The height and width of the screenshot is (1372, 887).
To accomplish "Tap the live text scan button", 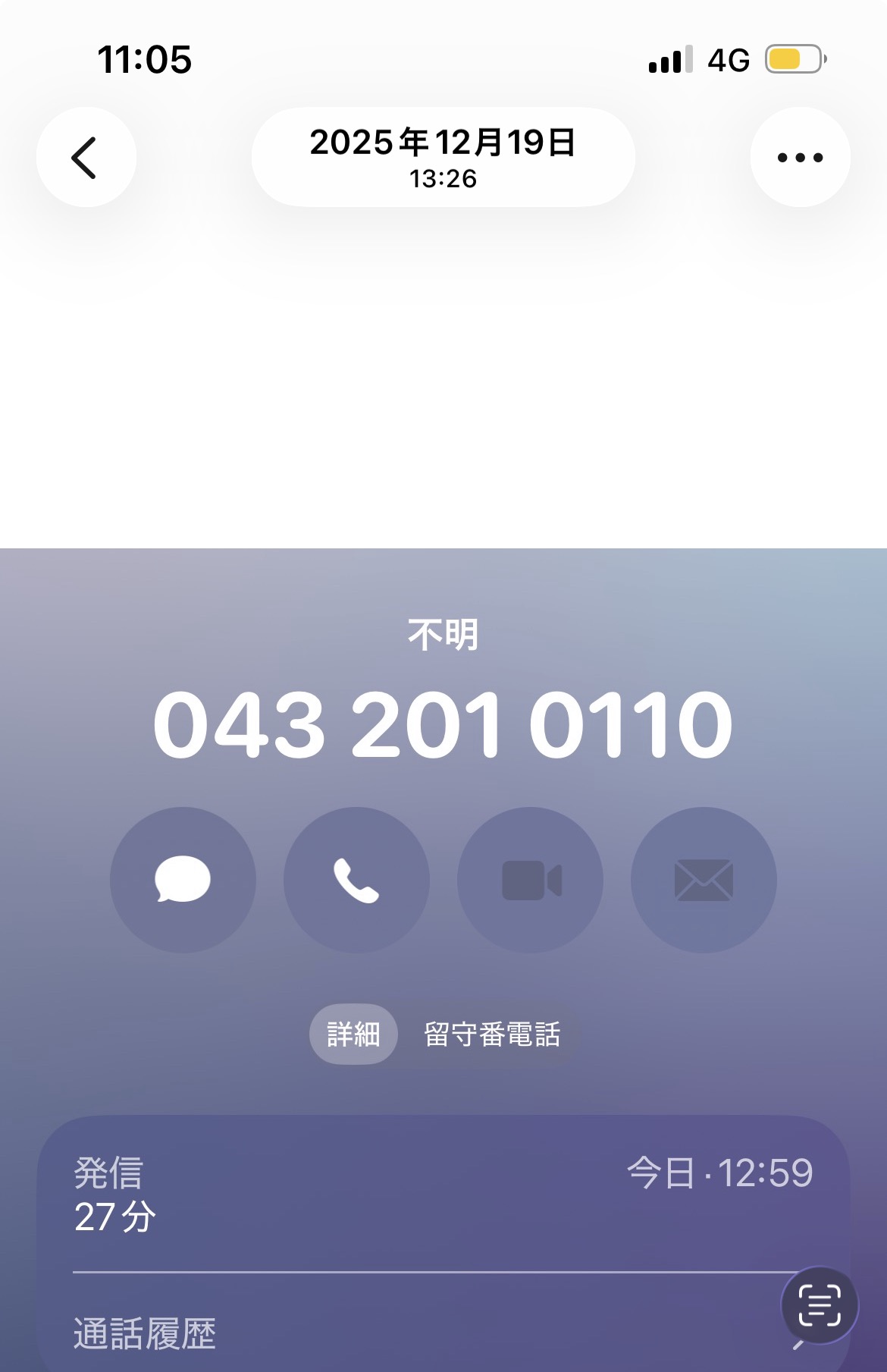I will click(x=820, y=1305).
